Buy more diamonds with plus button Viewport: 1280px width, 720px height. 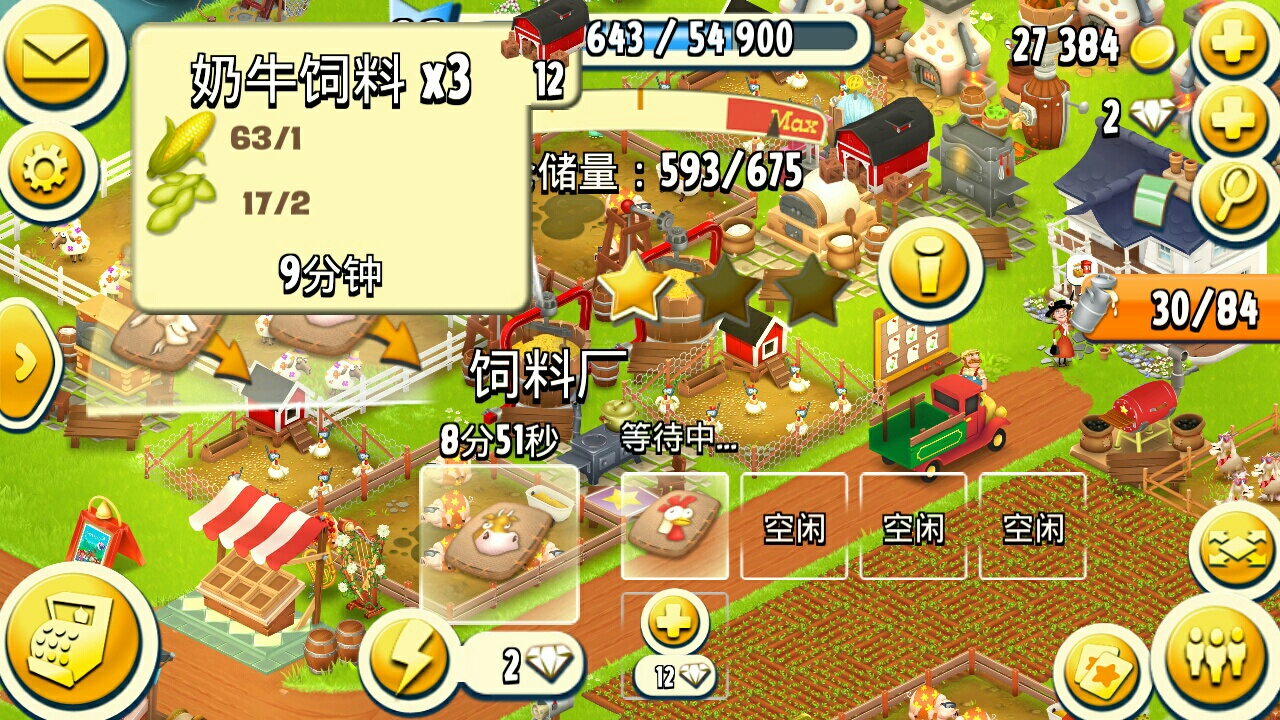click(x=1232, y=120)
